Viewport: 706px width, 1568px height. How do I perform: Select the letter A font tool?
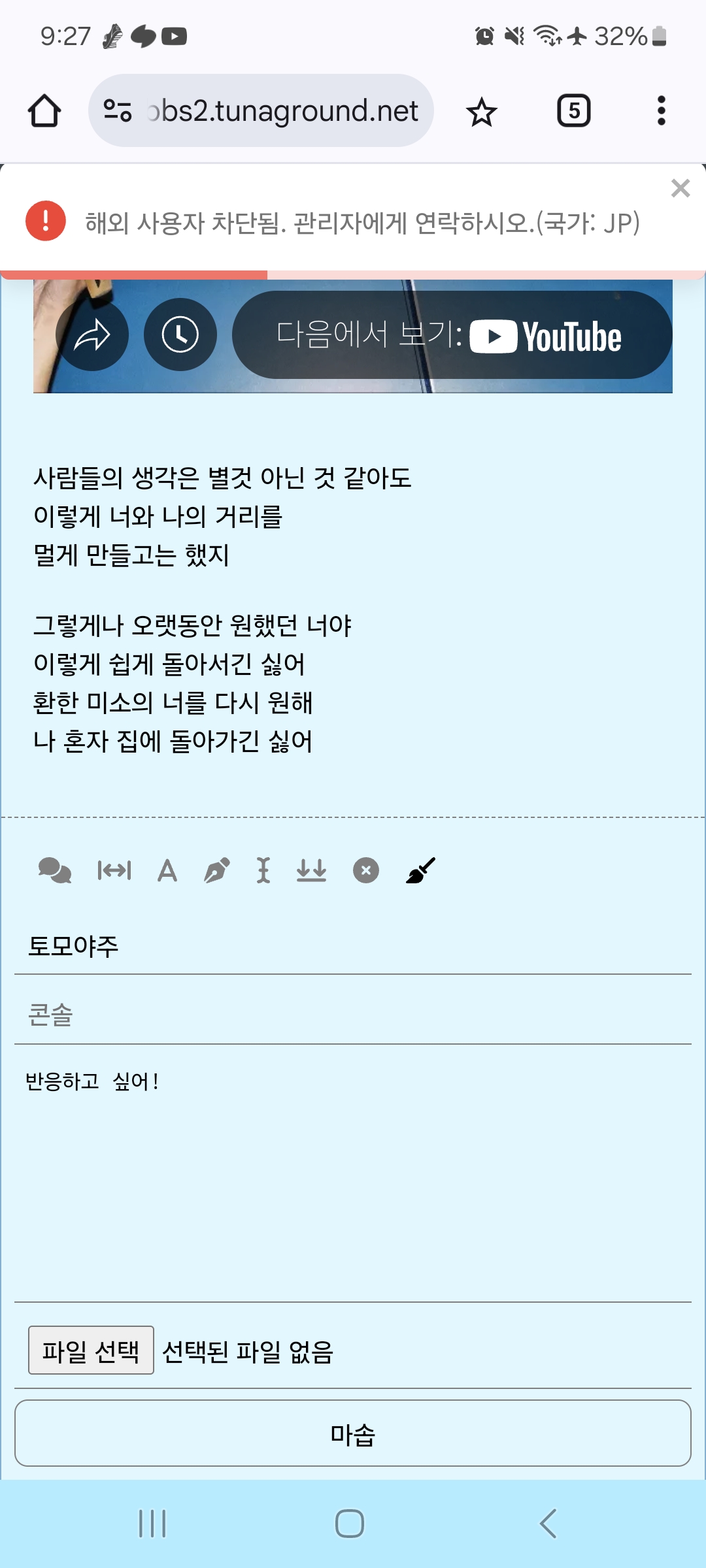click(167, 870)
